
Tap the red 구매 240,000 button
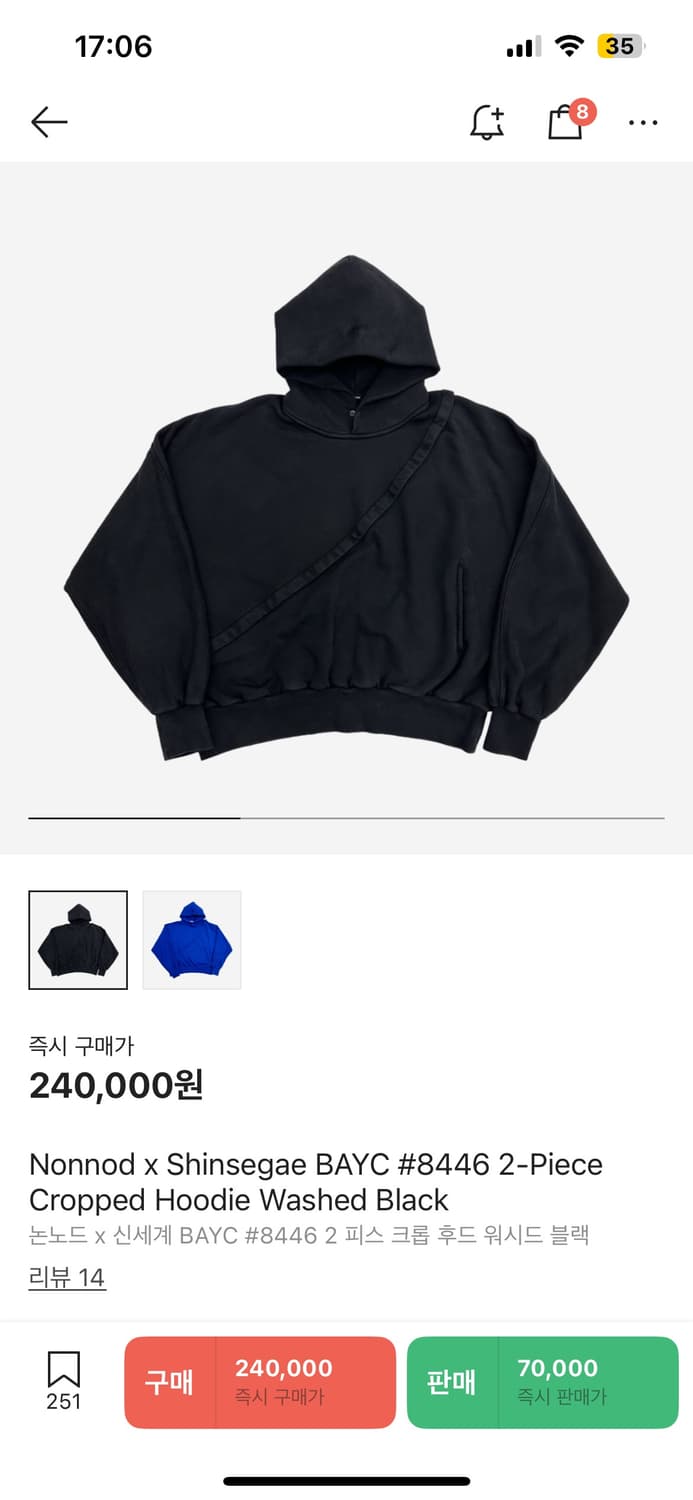click(x=260, y=1382)
